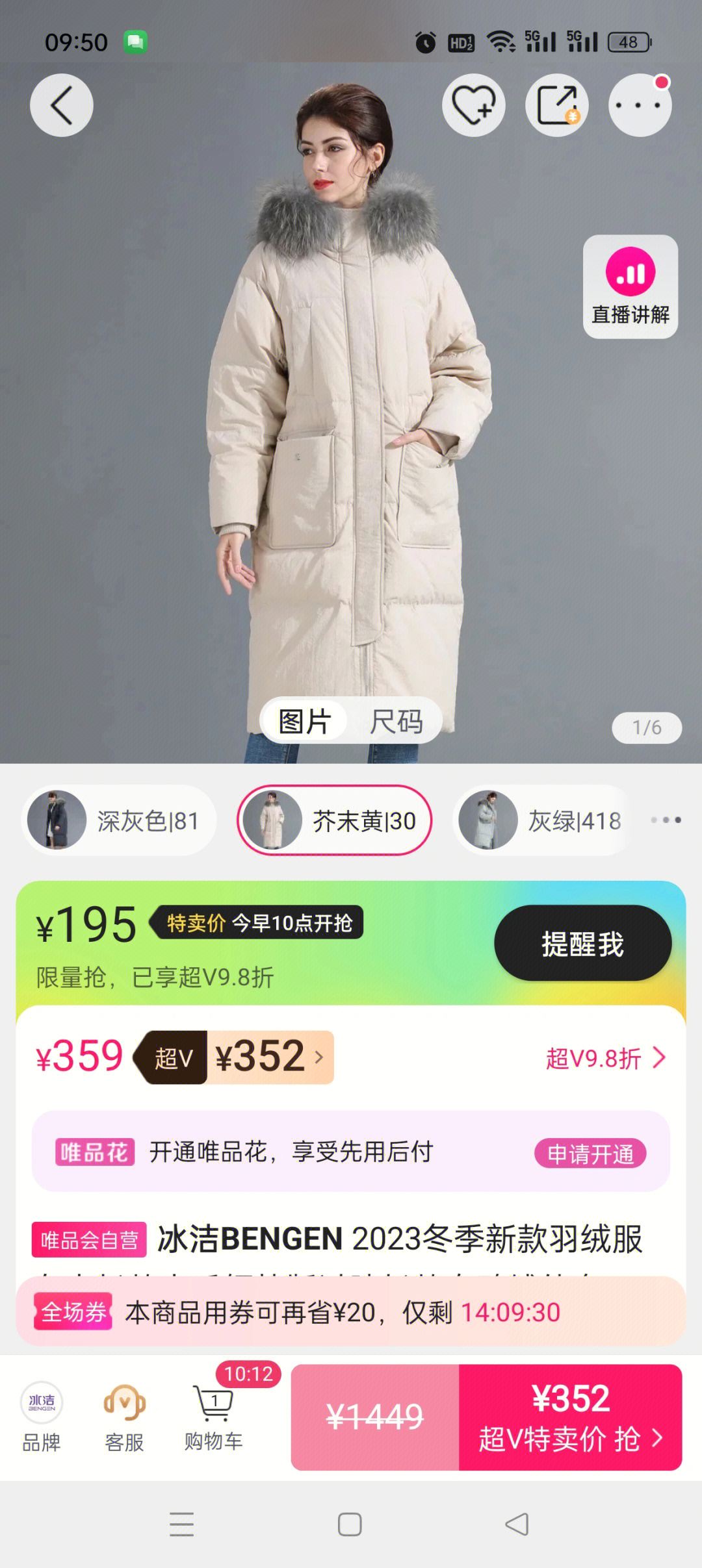This screenshot has height=1568, width=702.
Task: Contact 客服 customer service
Action: [x=124, y=1417]
